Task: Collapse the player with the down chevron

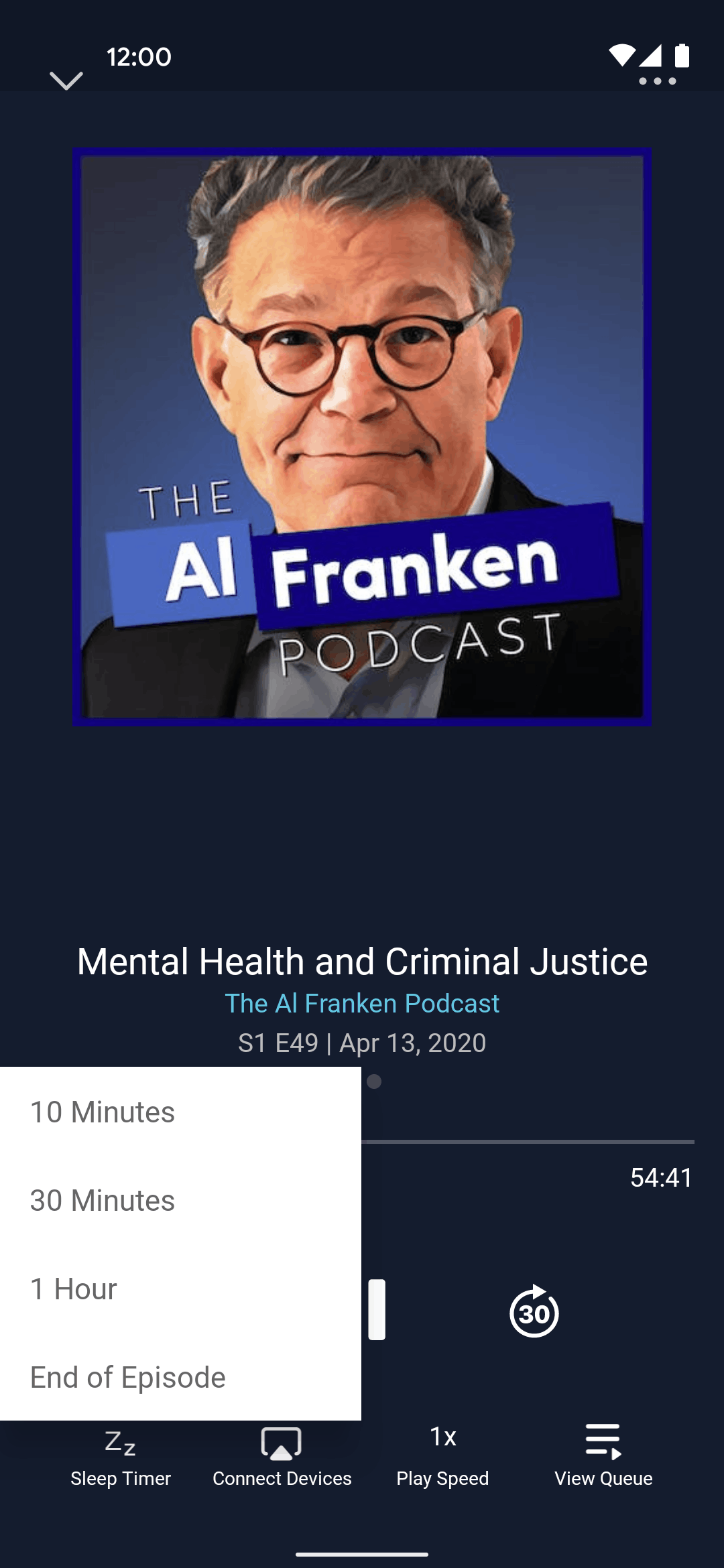Action: click(x=66, y=80)
